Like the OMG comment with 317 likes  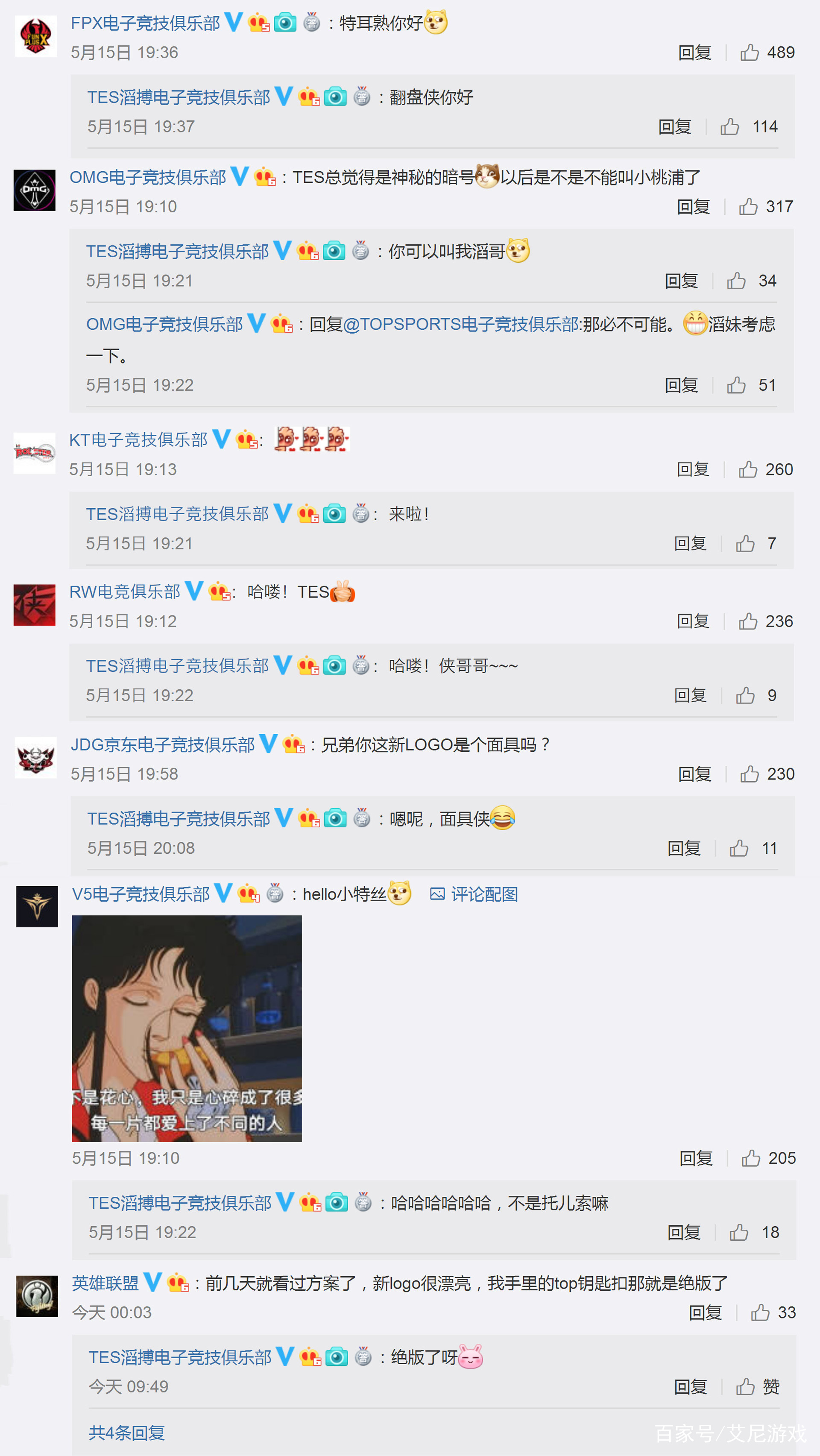766,207
